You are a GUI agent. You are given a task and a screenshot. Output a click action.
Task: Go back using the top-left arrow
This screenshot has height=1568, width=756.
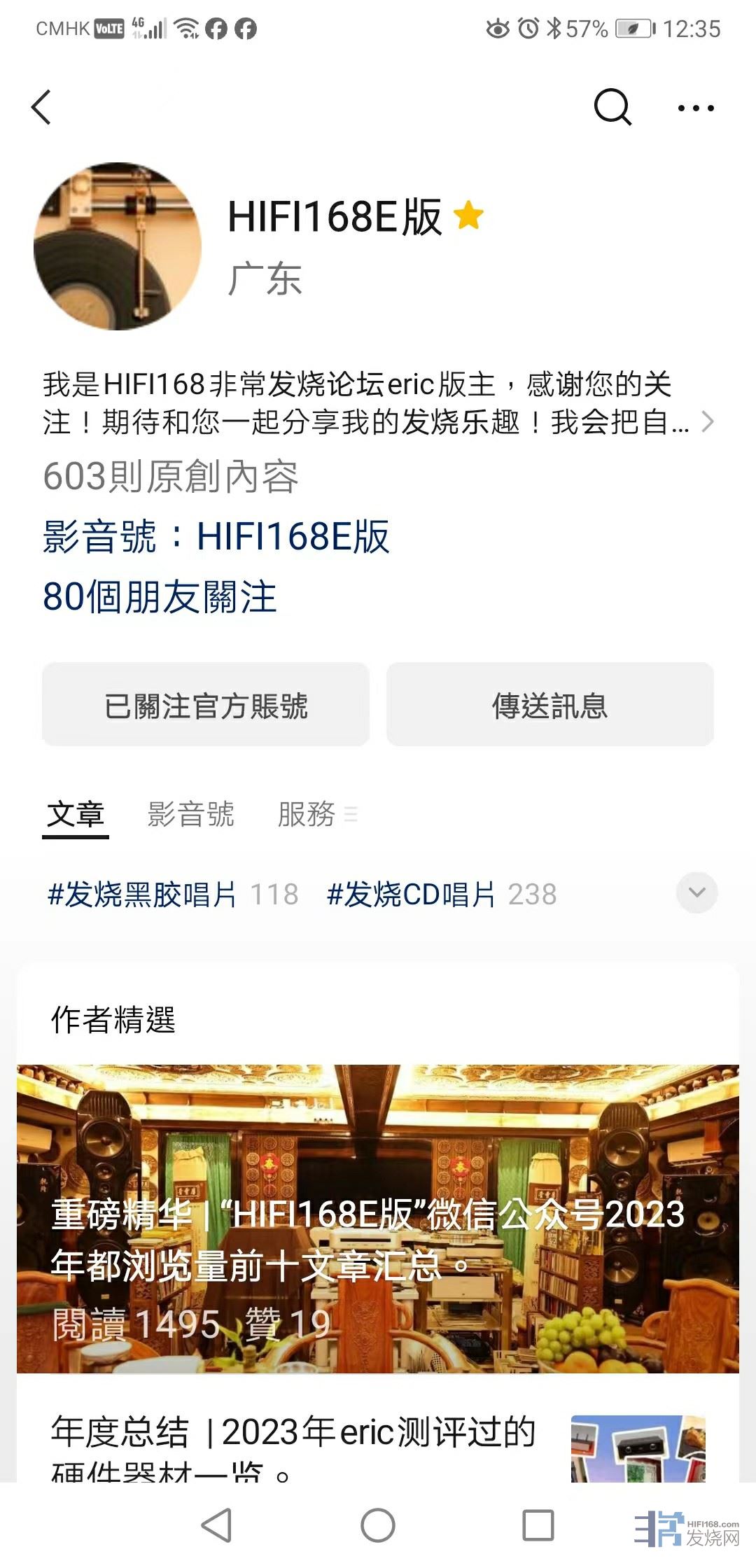click(x=42, y=108)
